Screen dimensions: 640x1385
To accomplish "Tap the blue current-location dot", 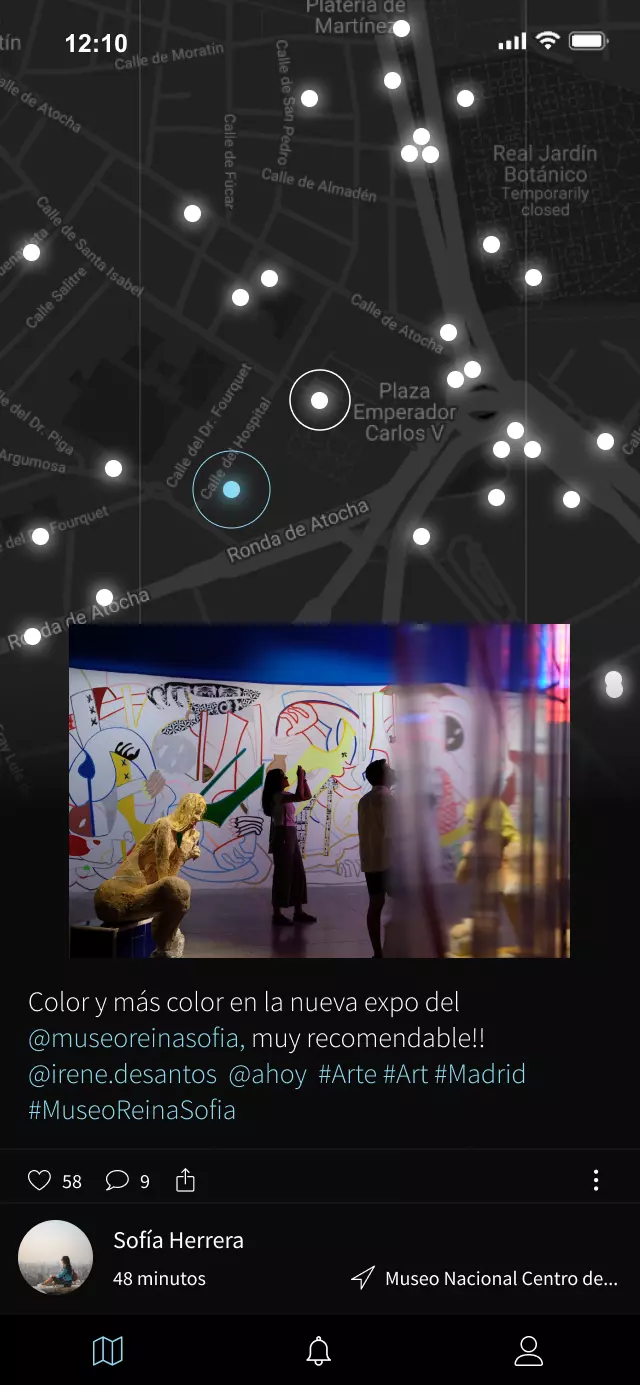I will 231,489.
